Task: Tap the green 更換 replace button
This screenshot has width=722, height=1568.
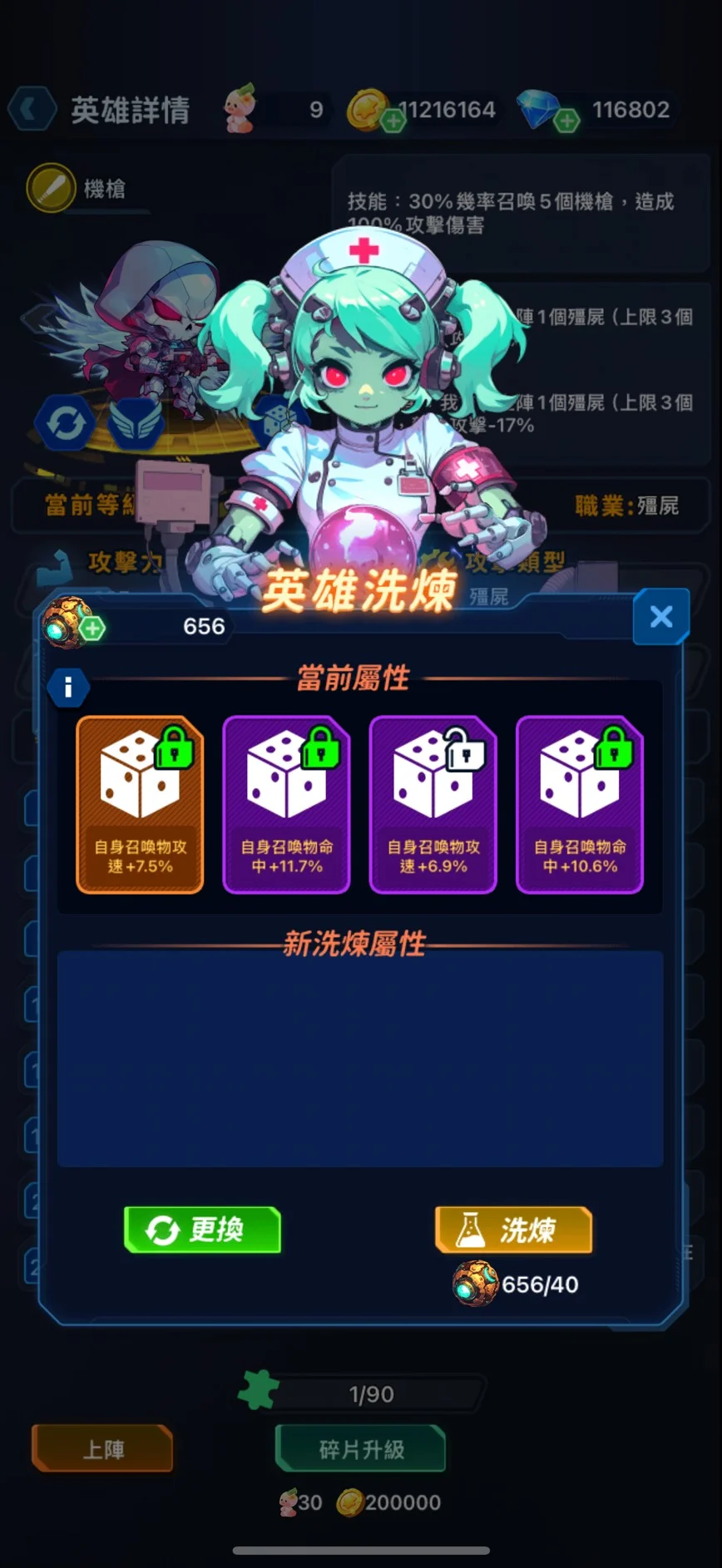Action: tap(202, 1230)
